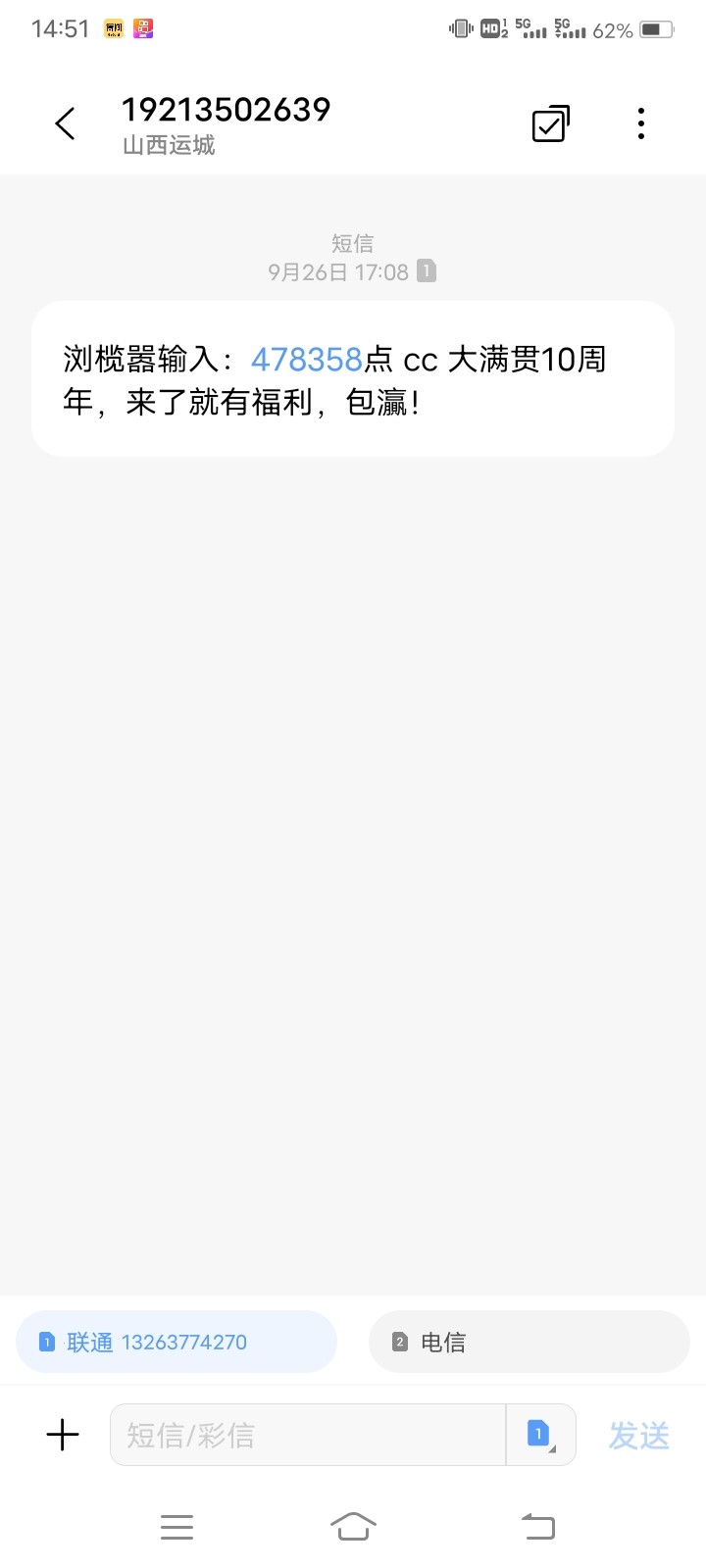Open the SIM card switcher in input box
This screenshot has width=706, height=1568.
pyautogui.click(x=540, y=1435)
